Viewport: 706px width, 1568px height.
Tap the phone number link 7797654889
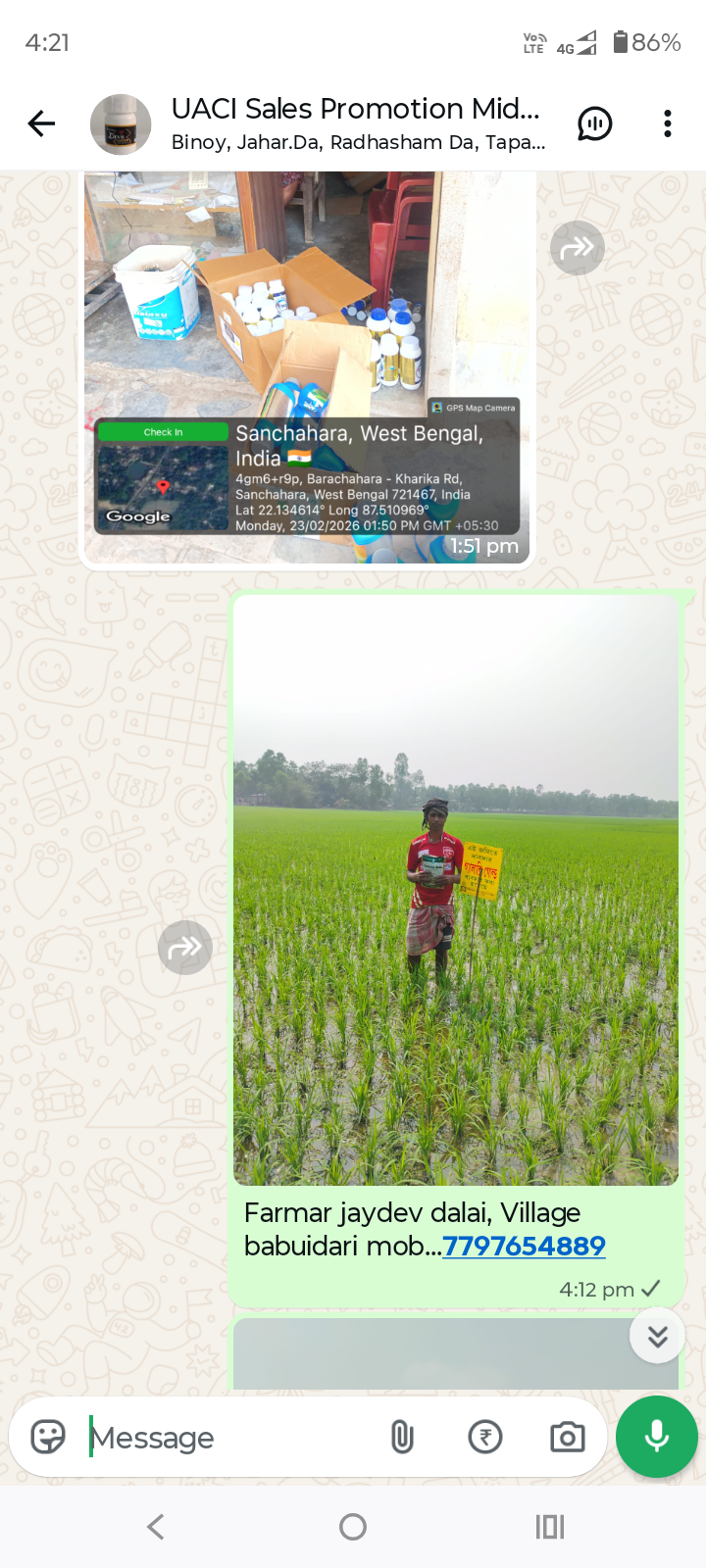pos(524,1246)
